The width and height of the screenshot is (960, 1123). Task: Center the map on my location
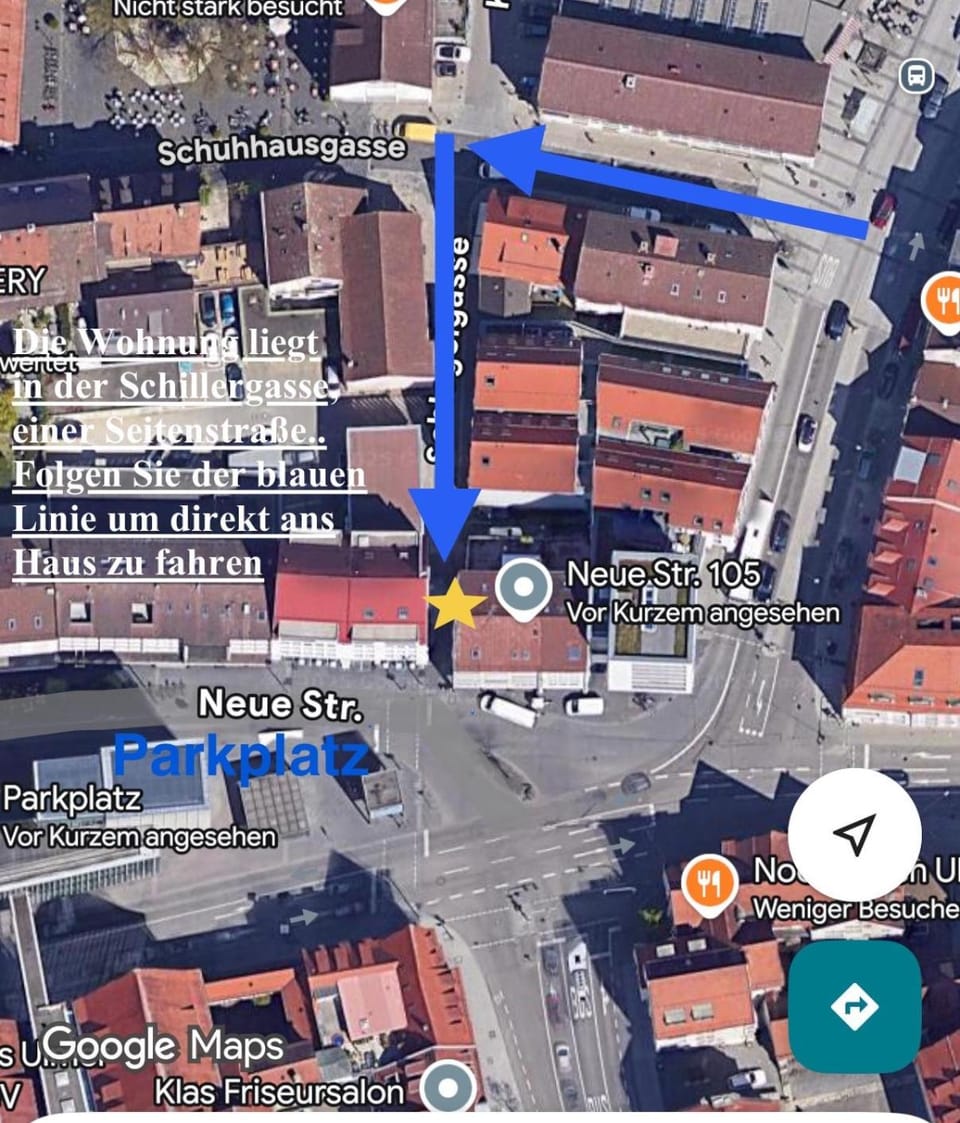coord(854,834)
